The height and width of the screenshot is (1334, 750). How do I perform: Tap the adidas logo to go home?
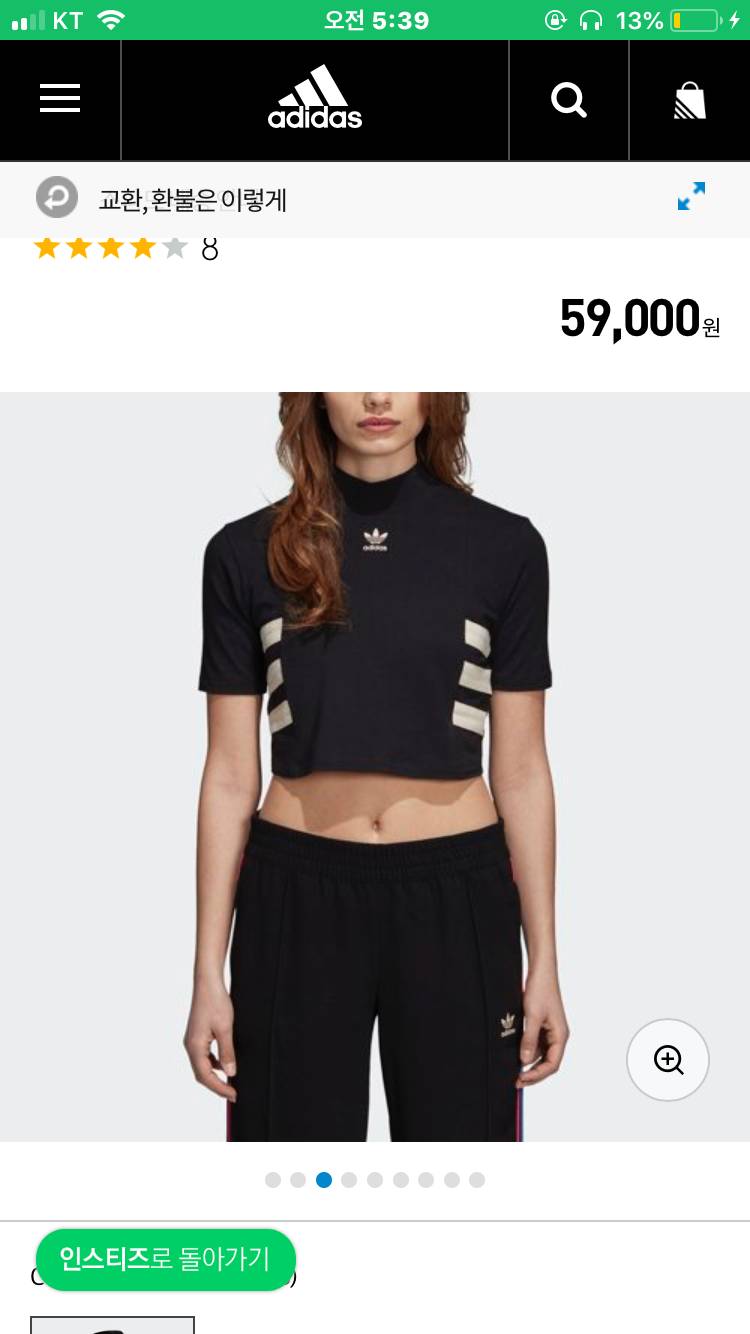(315, 99)
